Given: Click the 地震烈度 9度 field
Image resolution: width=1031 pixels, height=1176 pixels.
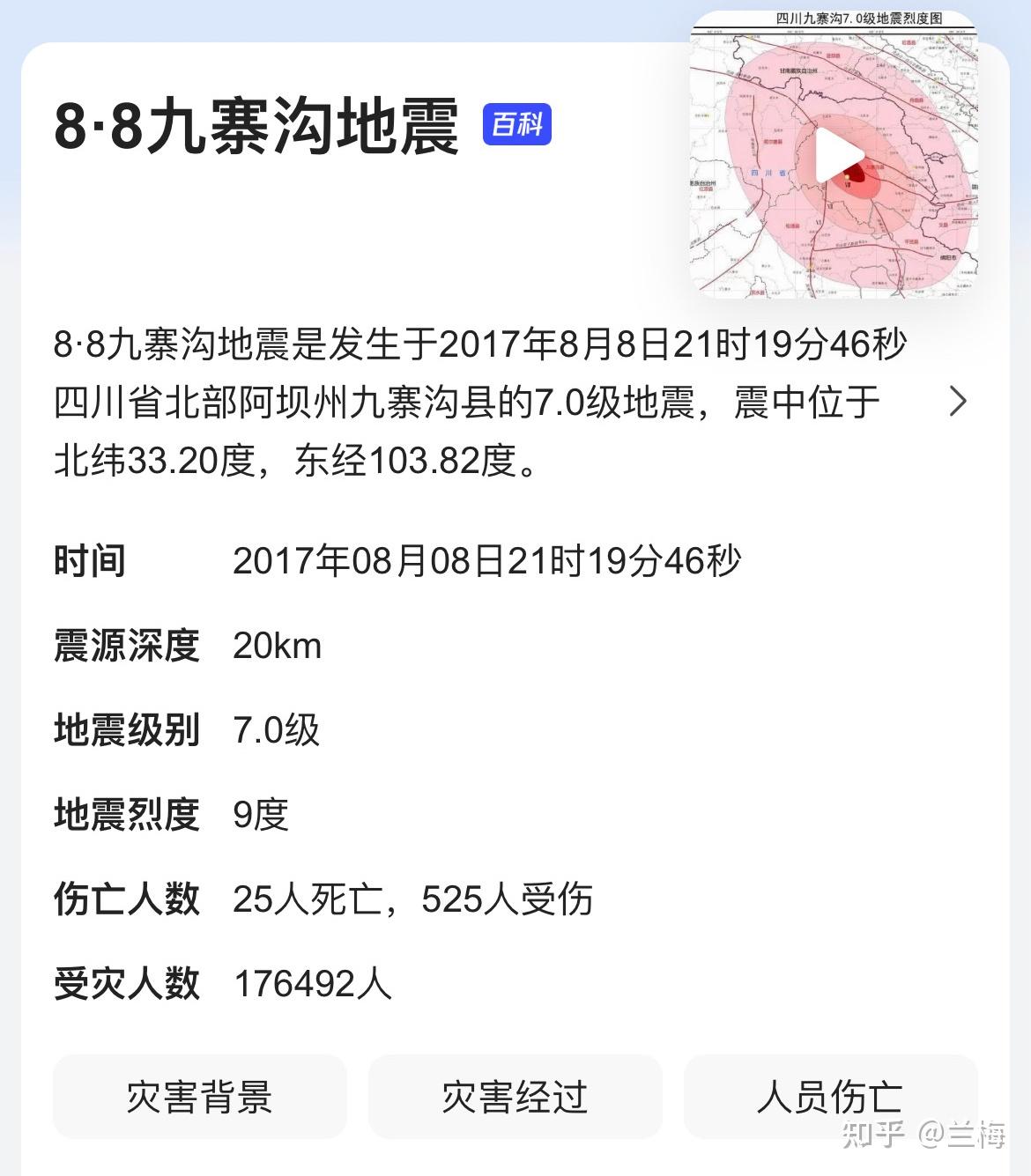Looking at the screenshot, I should click(260, 817).
